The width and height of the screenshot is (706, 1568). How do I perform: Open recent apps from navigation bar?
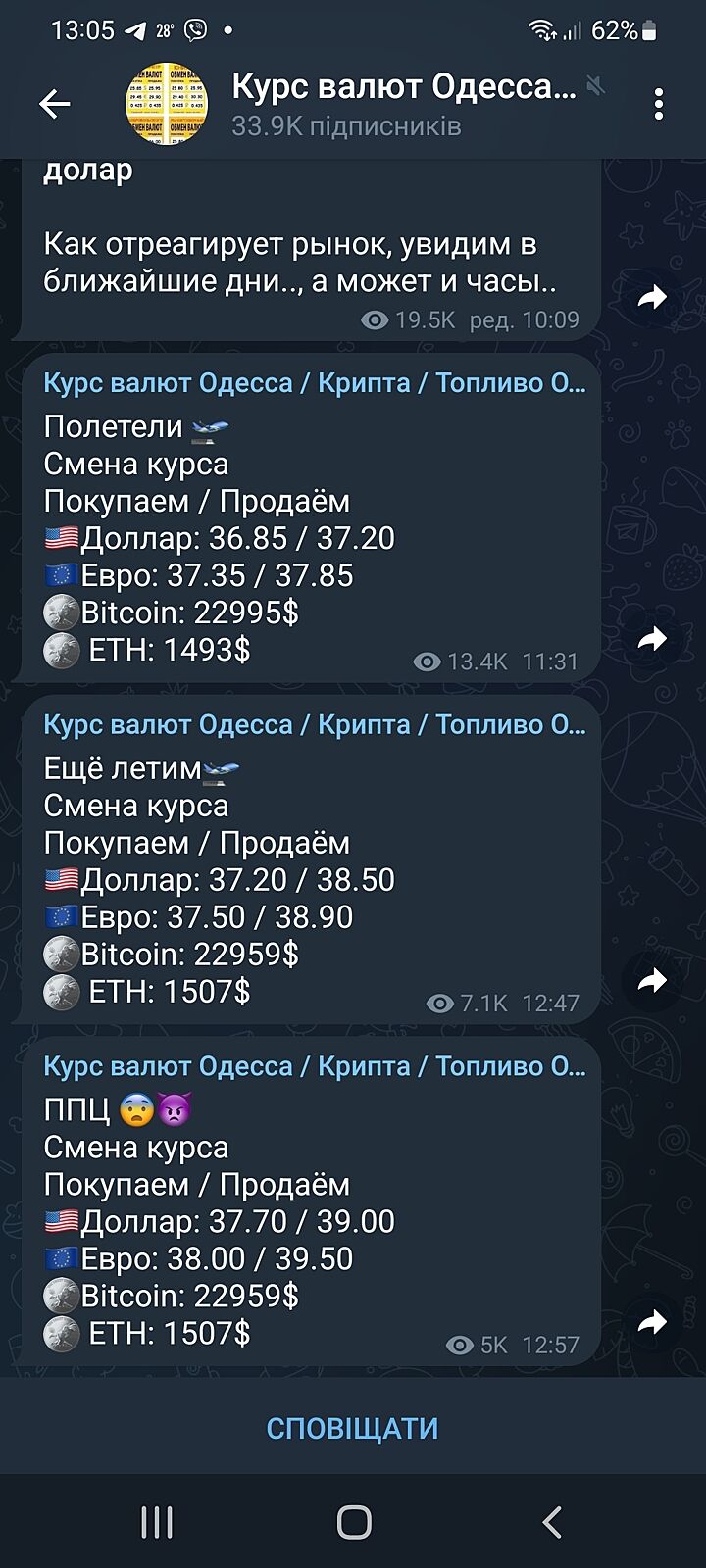pos(157,1522)
